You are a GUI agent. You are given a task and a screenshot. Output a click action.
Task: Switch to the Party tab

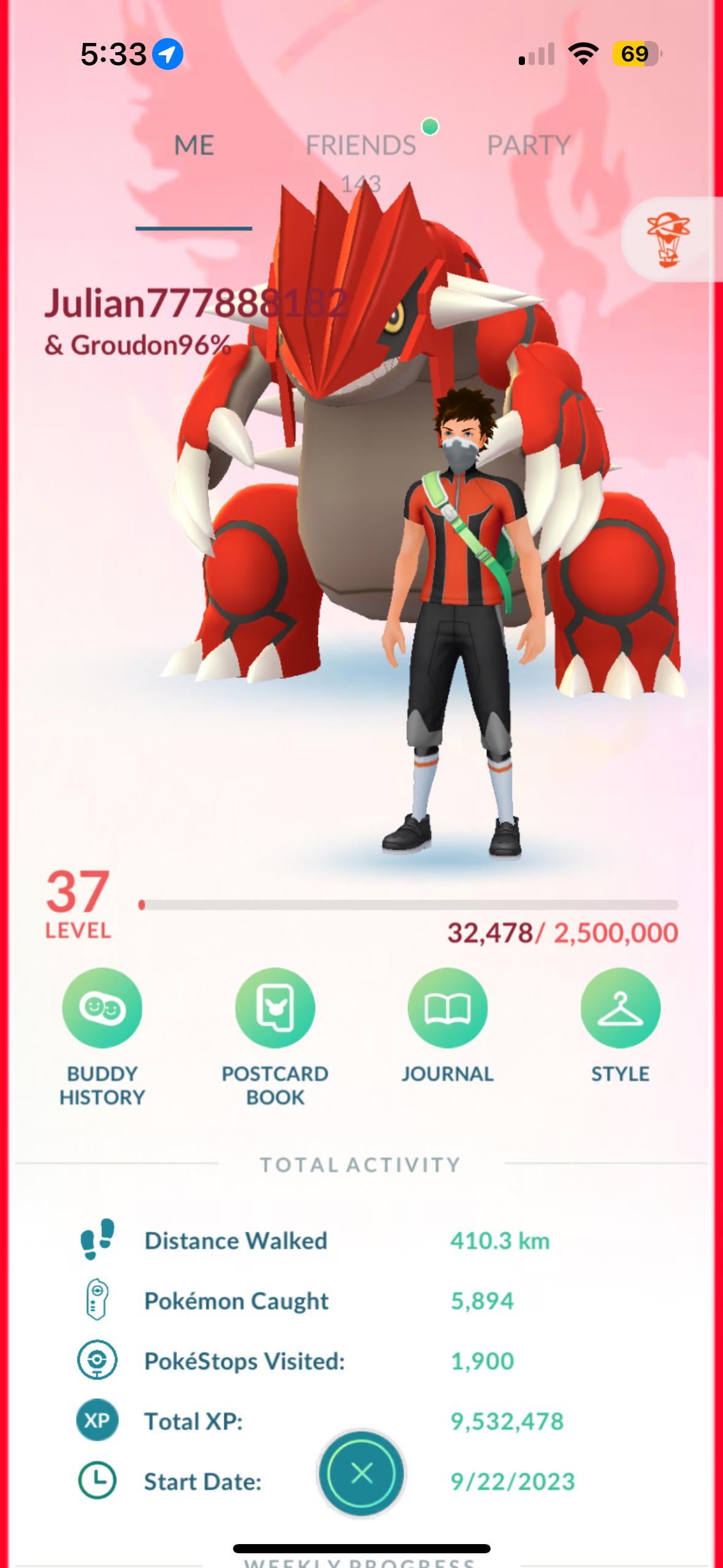(528, 146)
